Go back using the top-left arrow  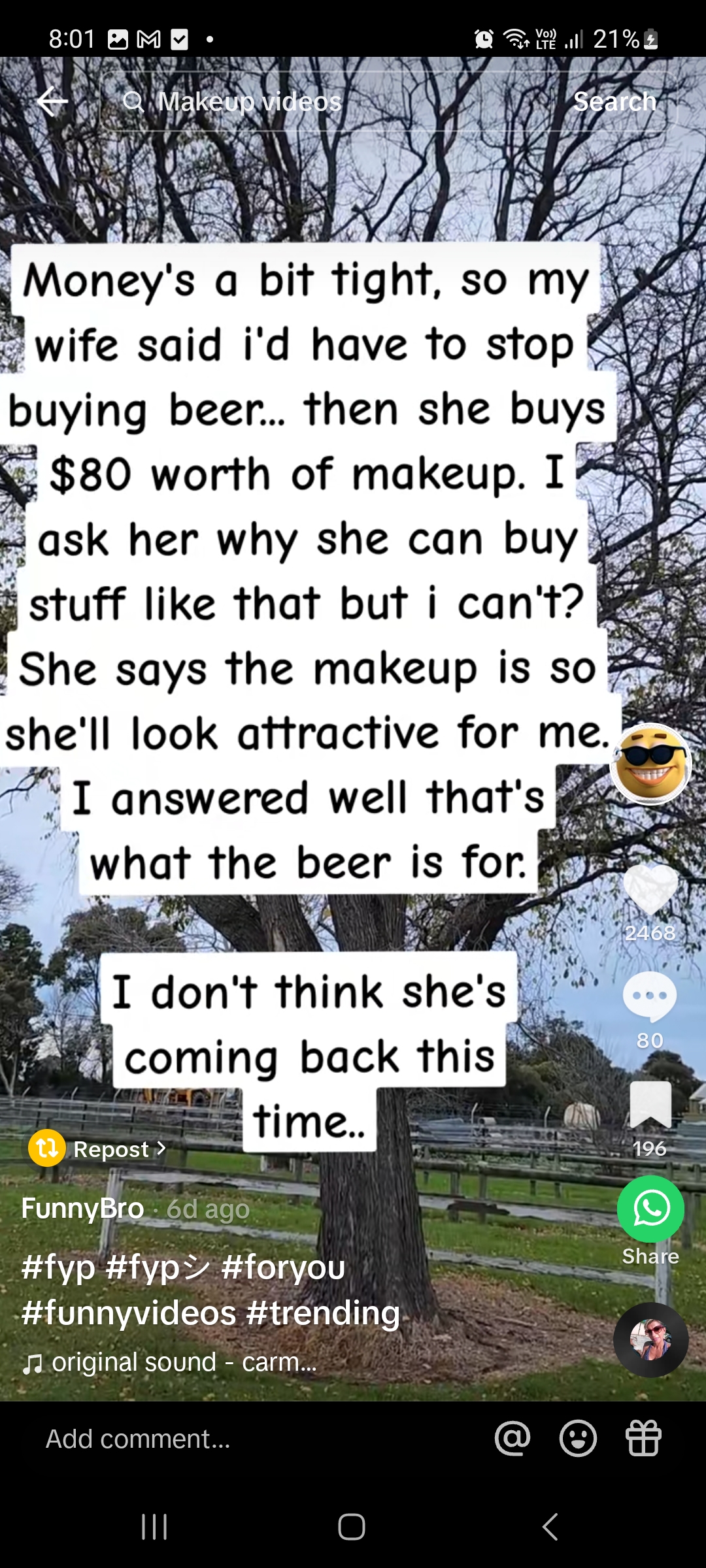click(x=52, y=101)
